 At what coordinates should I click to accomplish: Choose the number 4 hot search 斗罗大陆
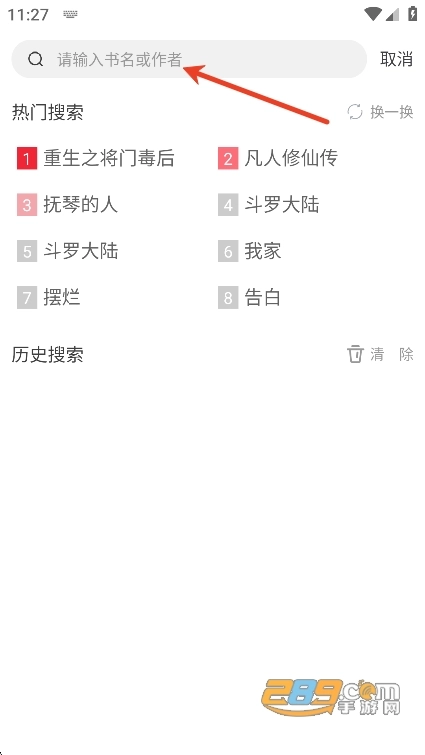click(x=269, y=205)
